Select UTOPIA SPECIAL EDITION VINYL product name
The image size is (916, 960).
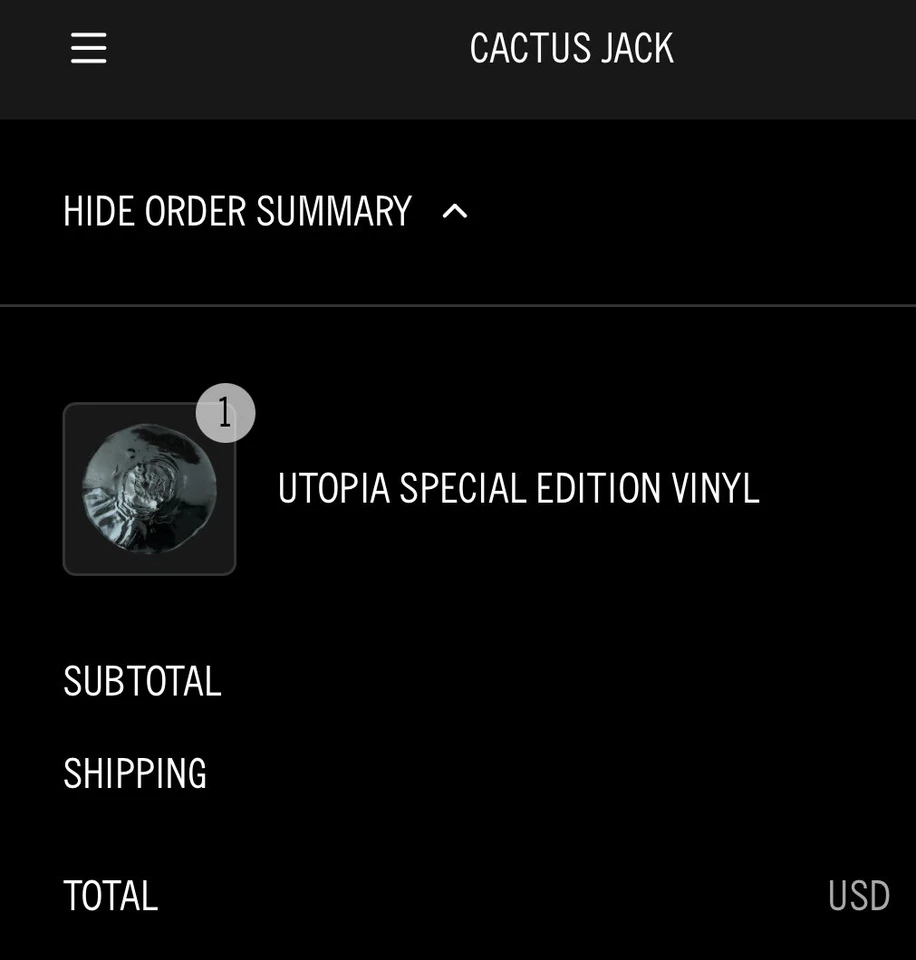click(517, 489)
